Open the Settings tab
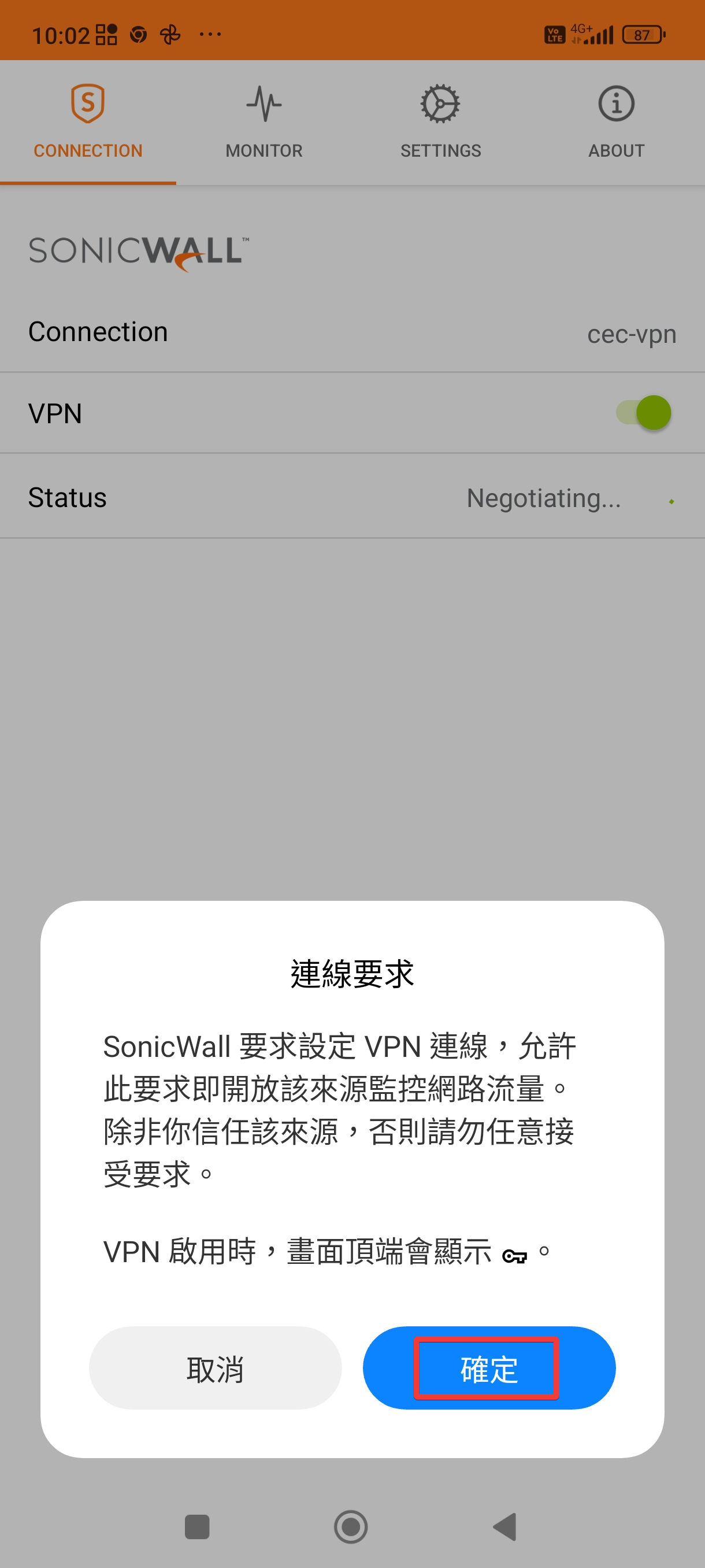Viewport: 705px width, 1568px height. pos(440,122)
